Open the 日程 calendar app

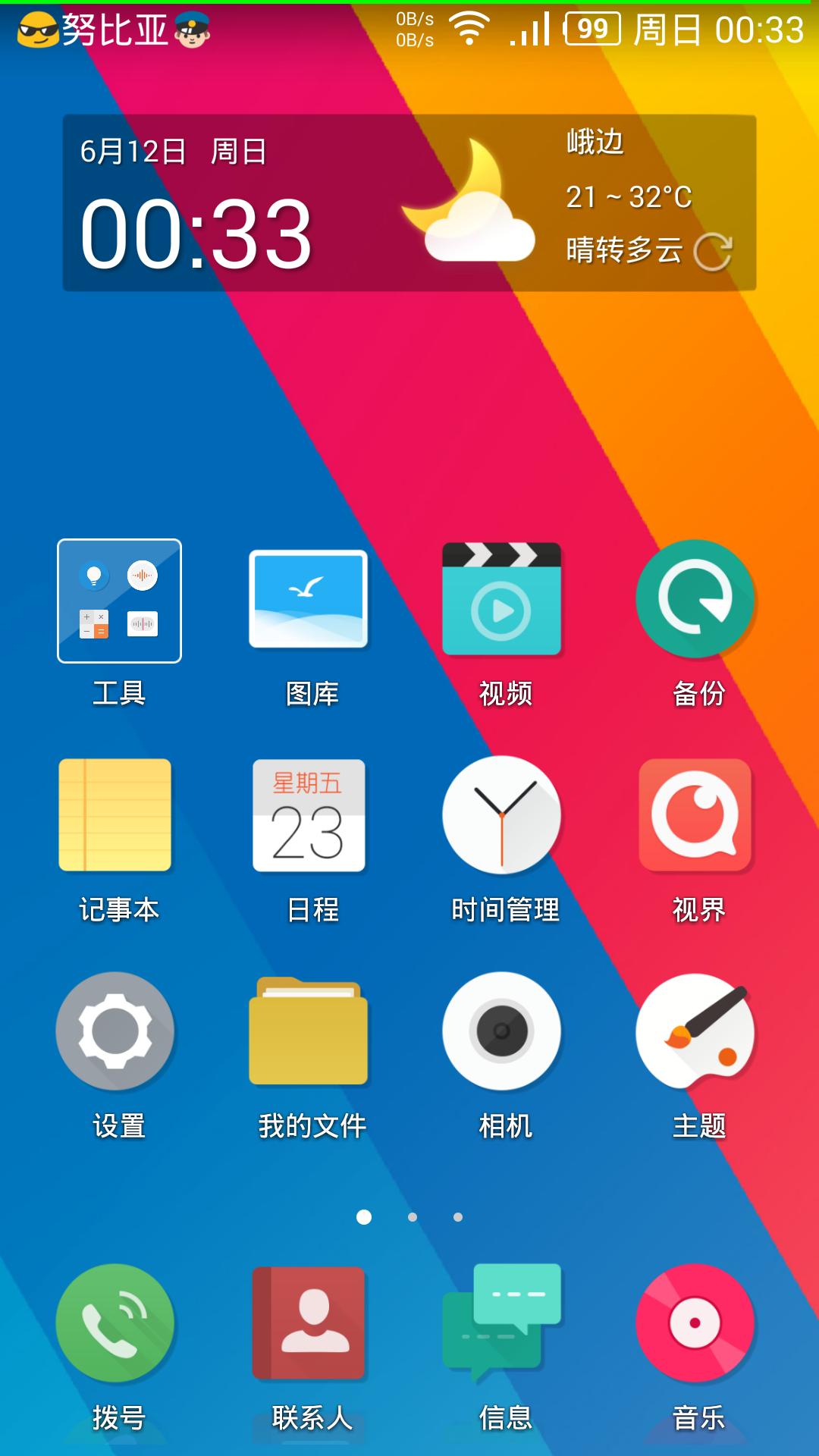point(309,815)
